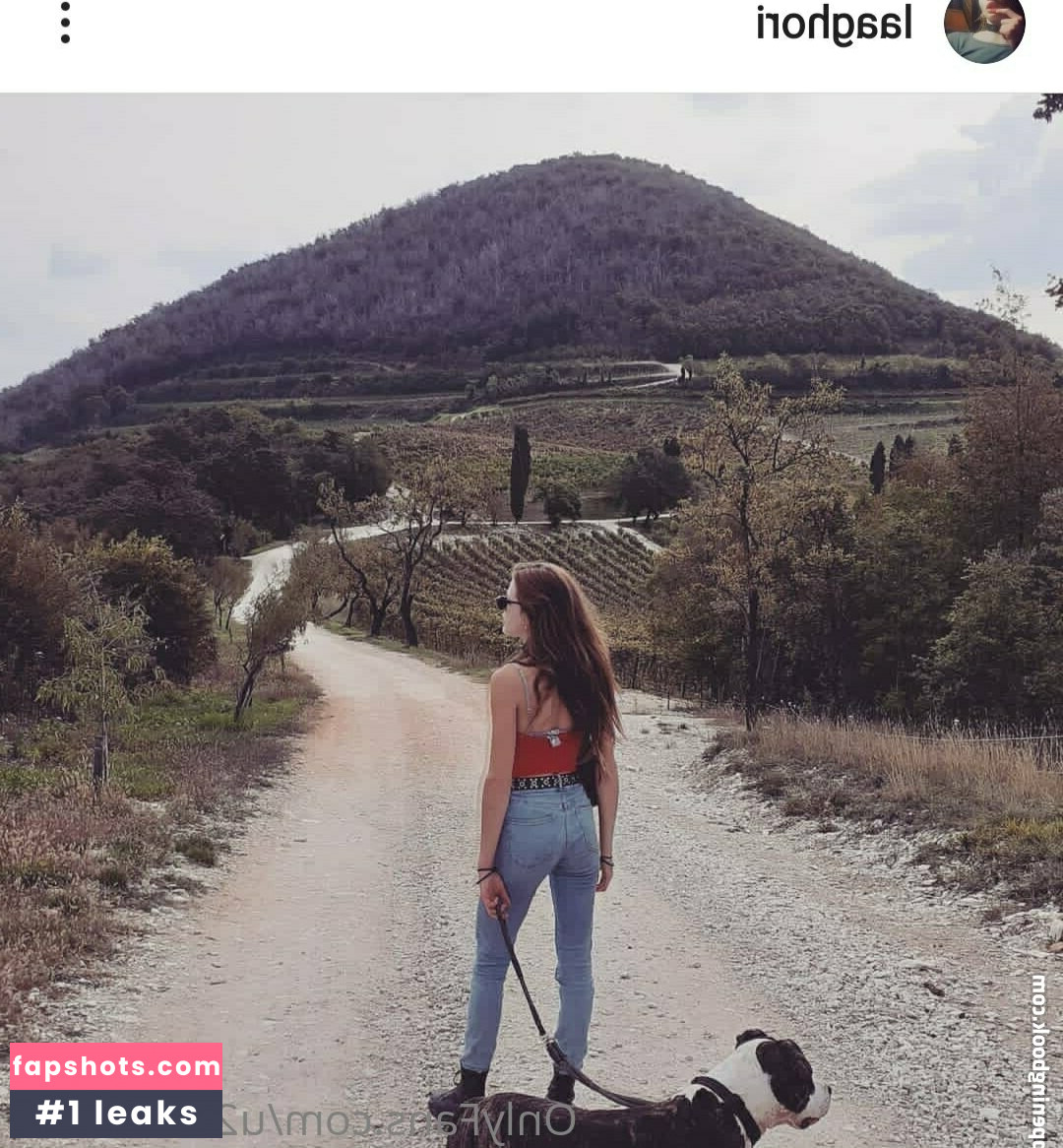
Task: Open the post's three-dot overflow menu
Action: point(65,23)
